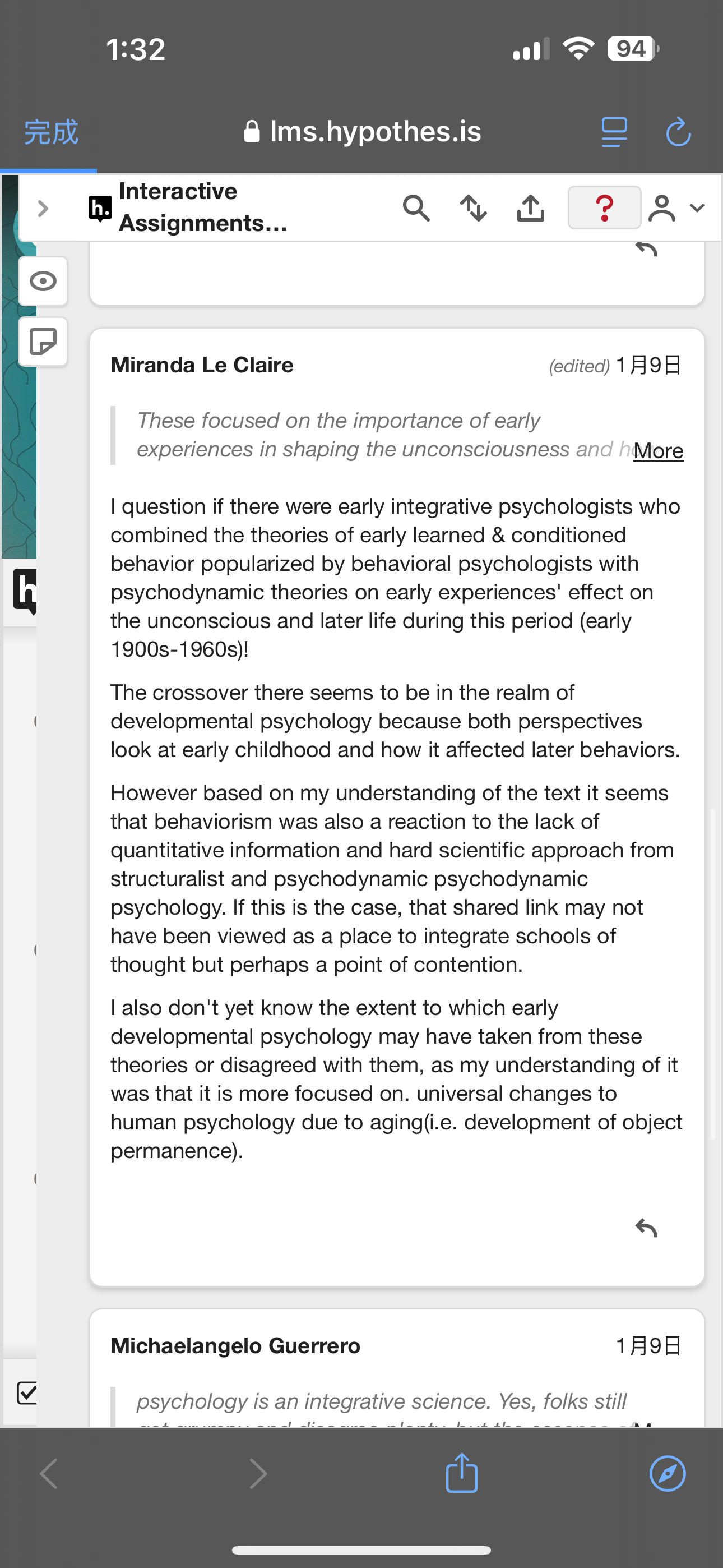Search annotations with the magnifier icon
This screenshot has height=1568, width=723.
(x=416, y=208)
